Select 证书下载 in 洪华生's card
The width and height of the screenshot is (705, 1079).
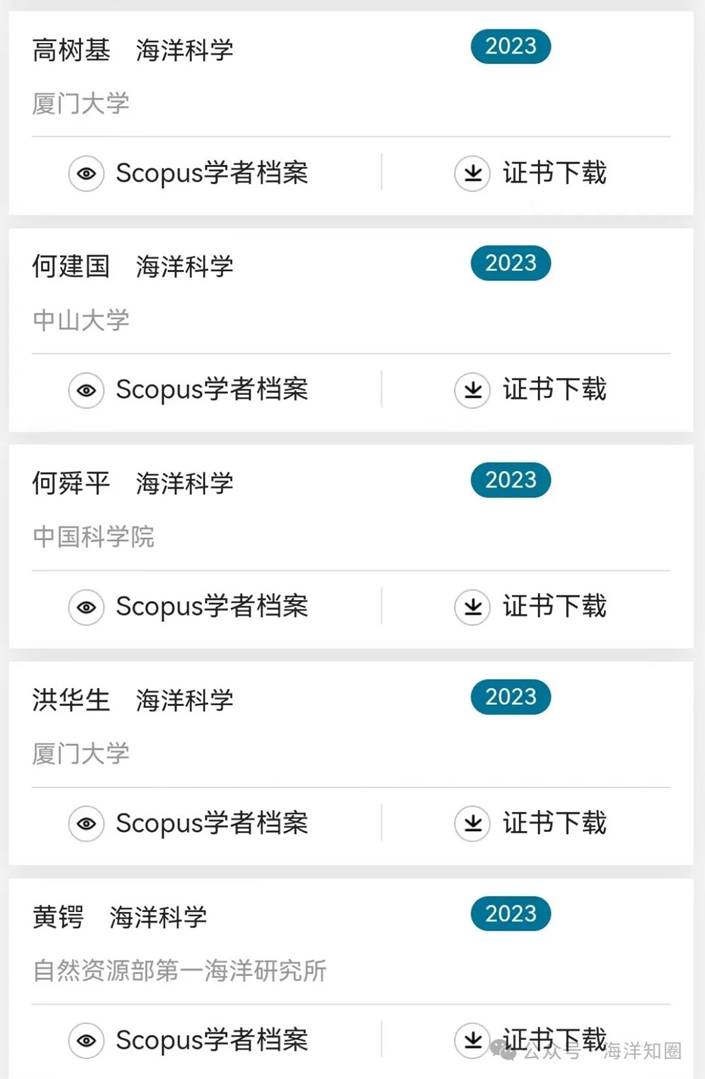coord(531,823)
